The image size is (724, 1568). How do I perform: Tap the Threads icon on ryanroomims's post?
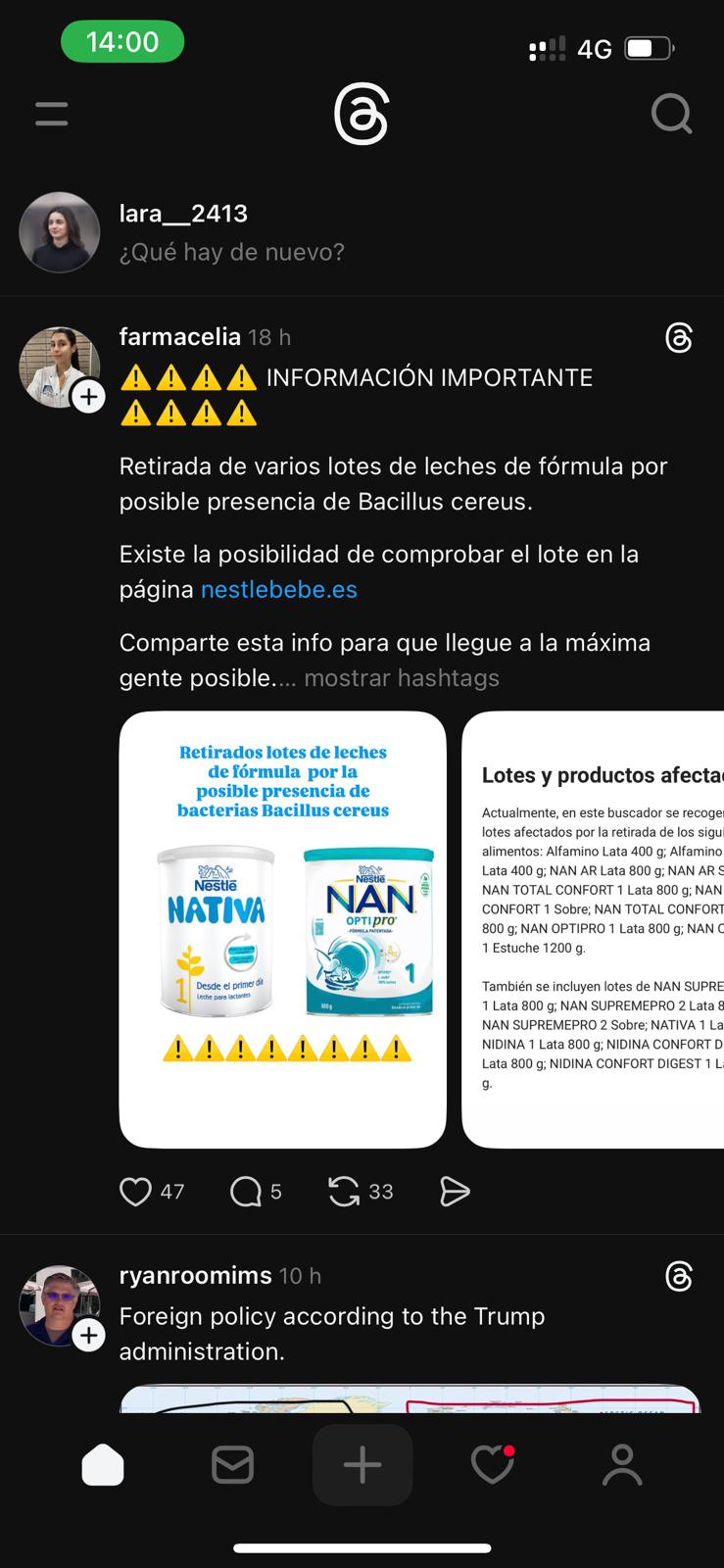pos(678,1276)
